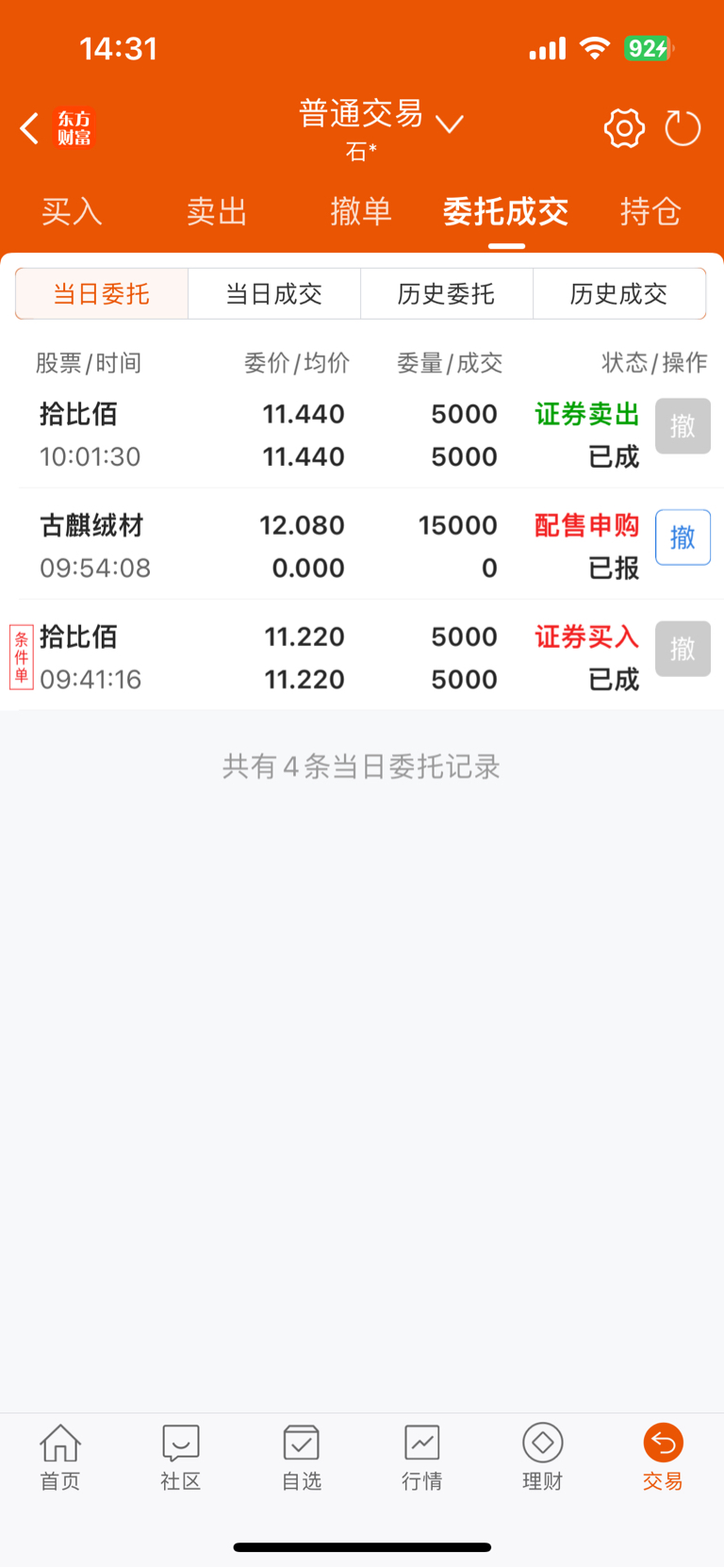Screen dimensions: 724x1568
Task: Switch to the 买入 tab
Action: (72, 211)
